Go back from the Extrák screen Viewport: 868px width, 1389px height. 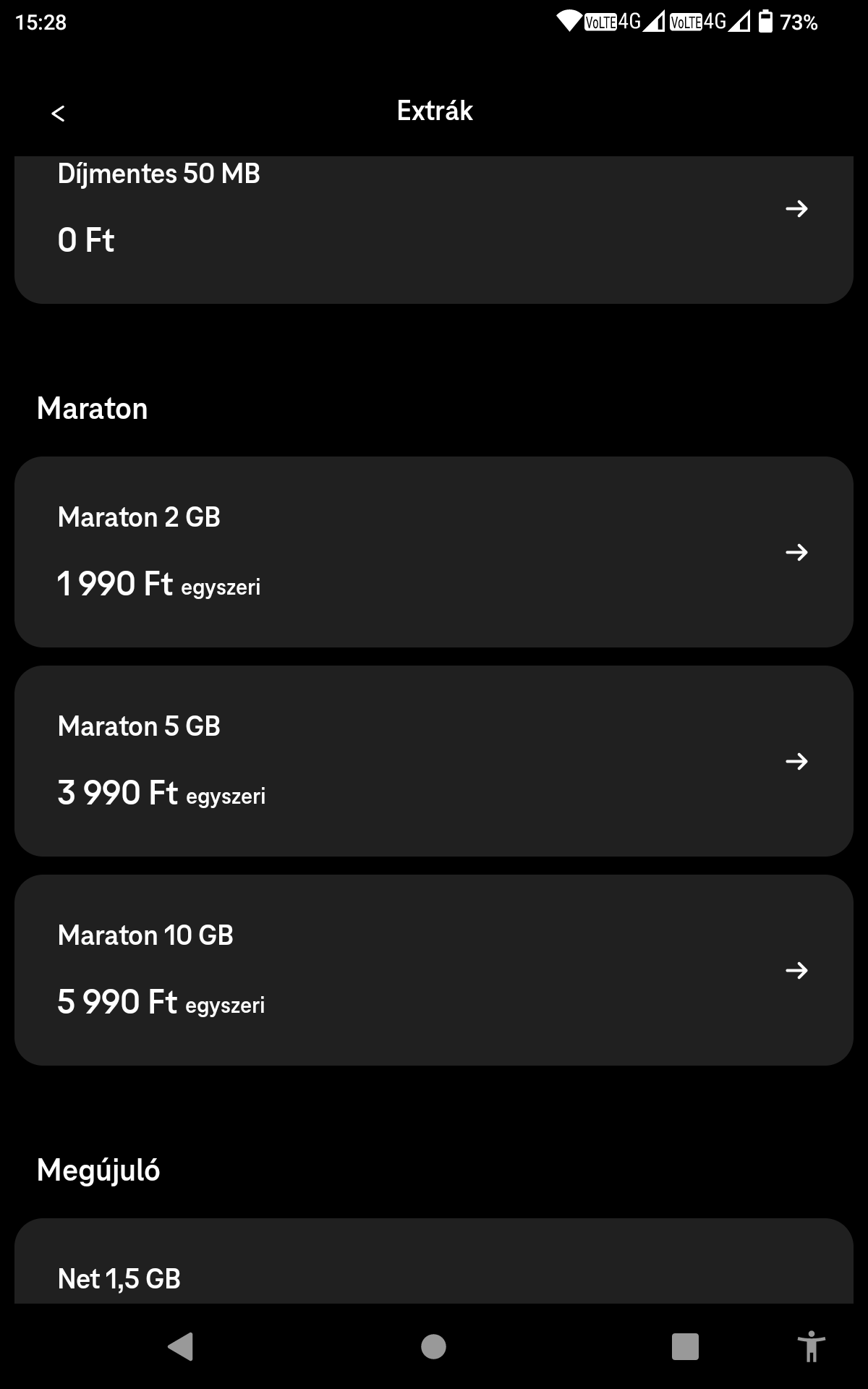click(x=58, y=113)
